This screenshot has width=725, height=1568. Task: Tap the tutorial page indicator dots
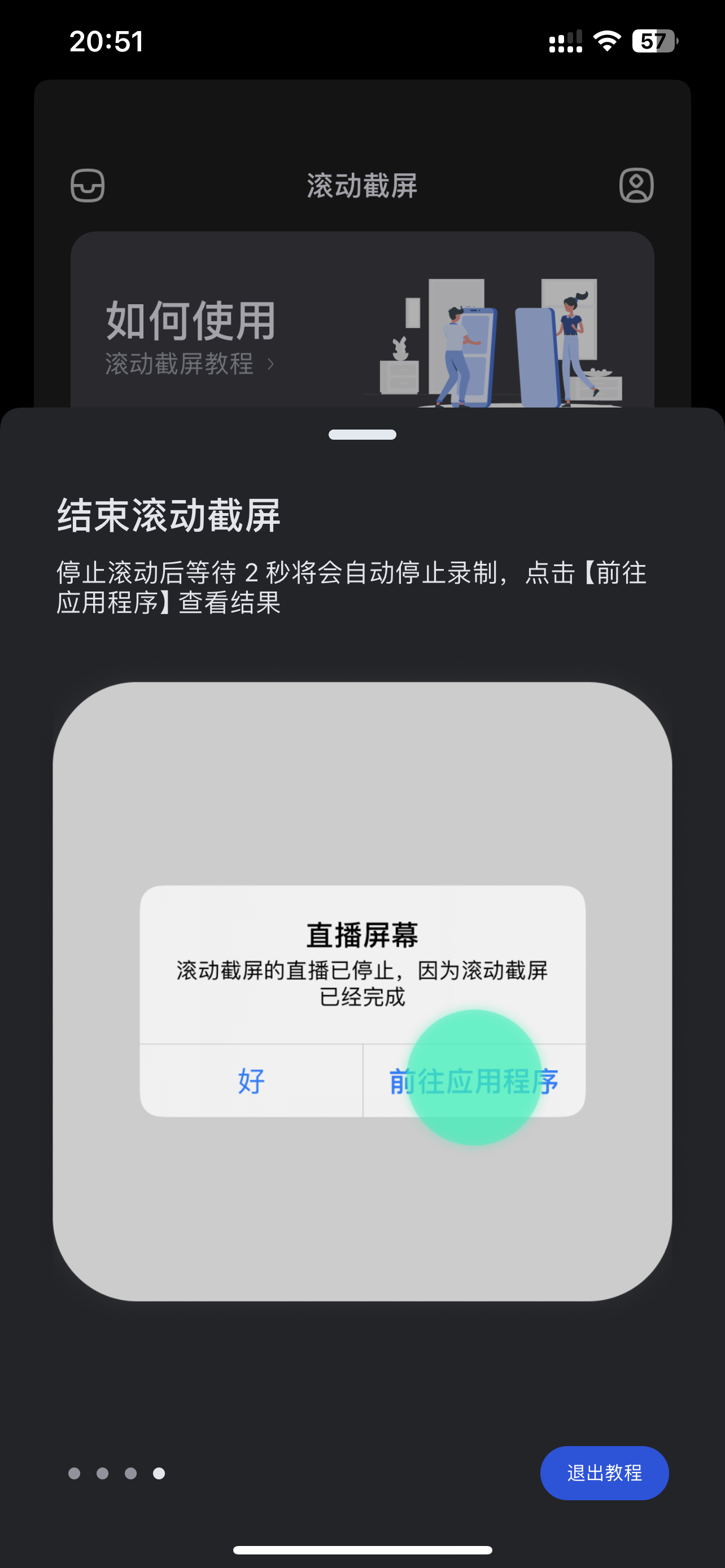(116, 1473)
